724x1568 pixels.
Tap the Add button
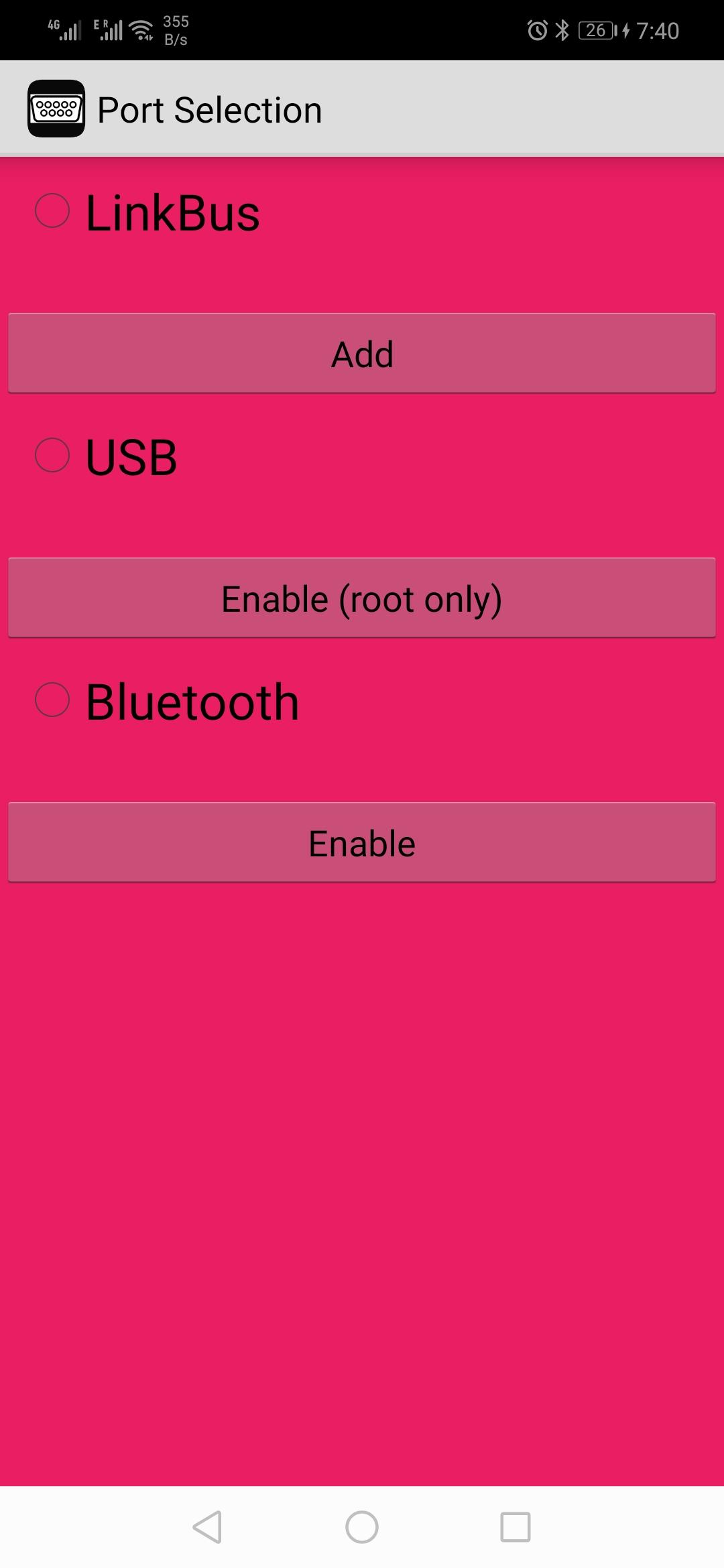[362, 353]
